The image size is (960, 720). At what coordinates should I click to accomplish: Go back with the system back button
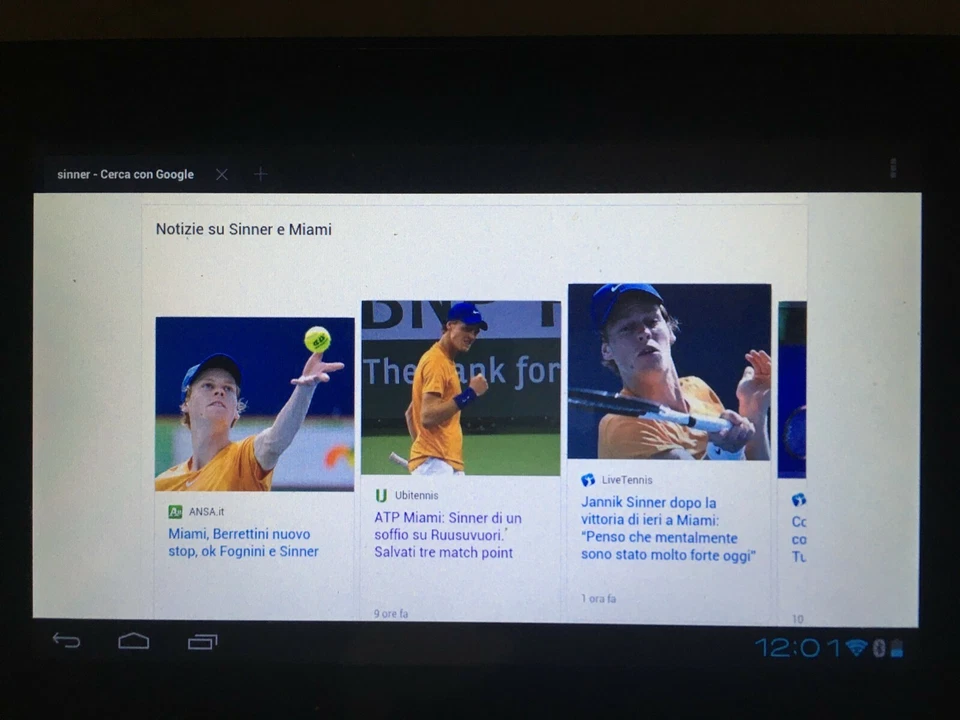pos(66,641)
